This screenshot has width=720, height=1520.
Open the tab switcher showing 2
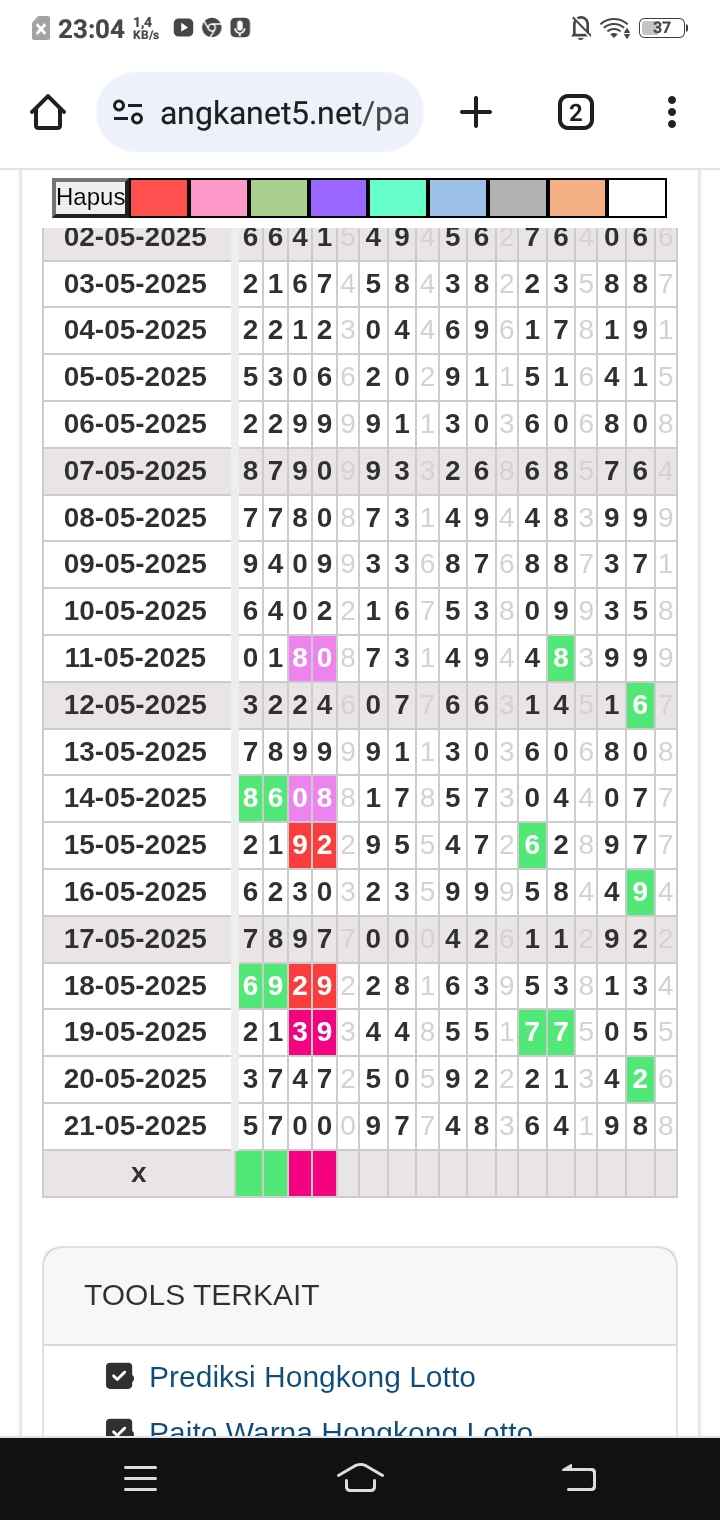click(575, 113)
